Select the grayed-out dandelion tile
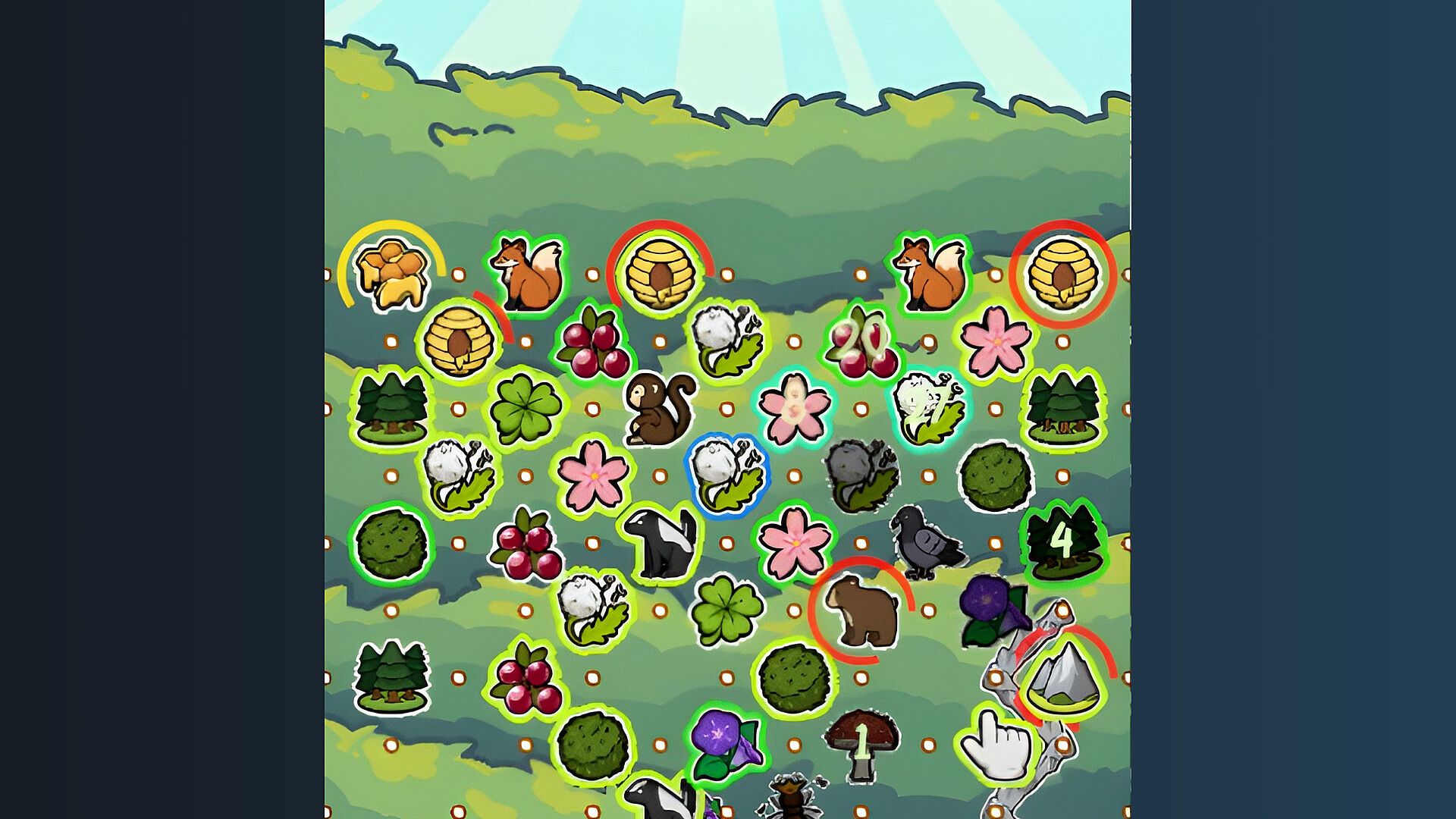This screenshot has height=819, width=1456. pyautogui.click(x=861, y=475)
